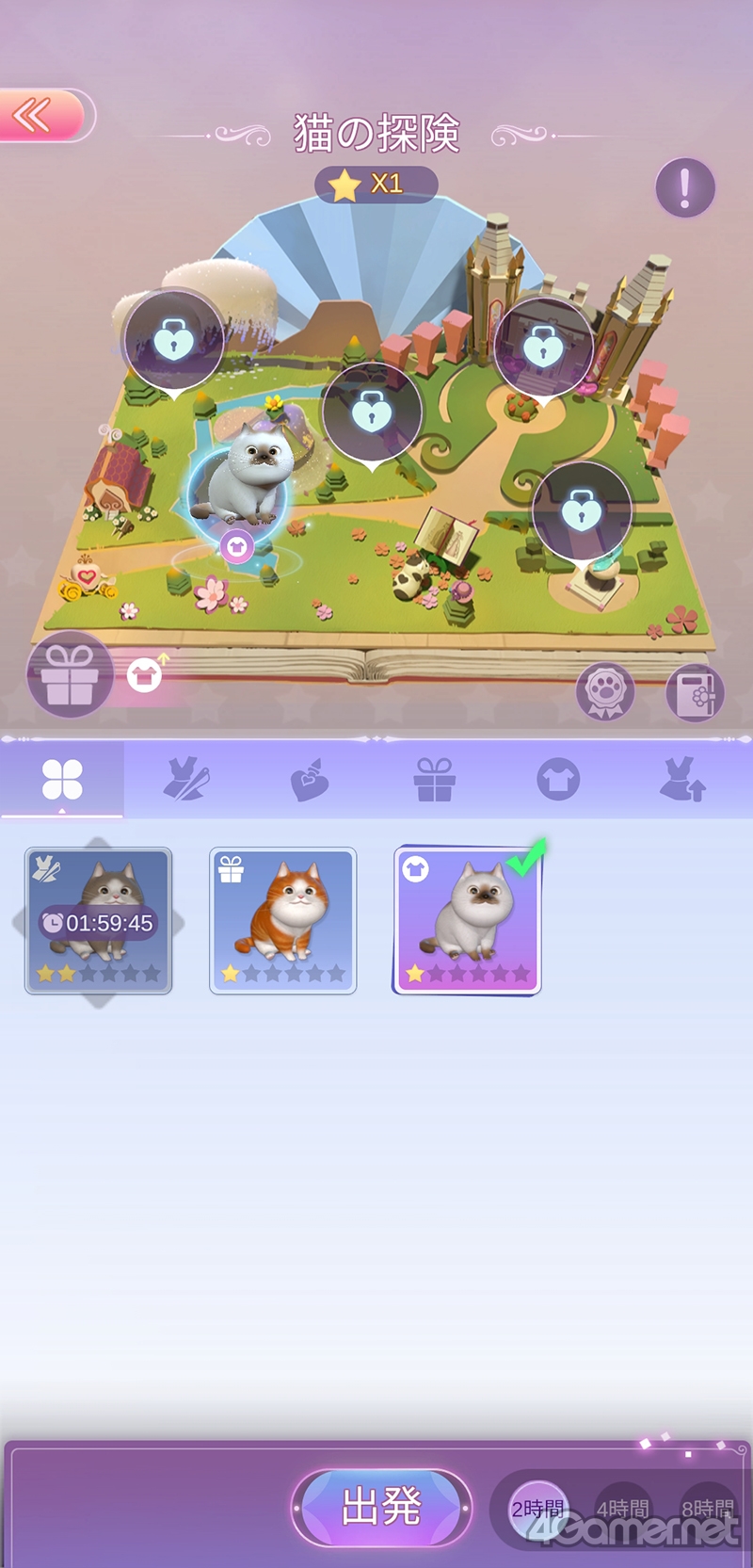Open the paw medal badge icon
Viewport: 753px width, 1568px height.
tap(604, 692)
